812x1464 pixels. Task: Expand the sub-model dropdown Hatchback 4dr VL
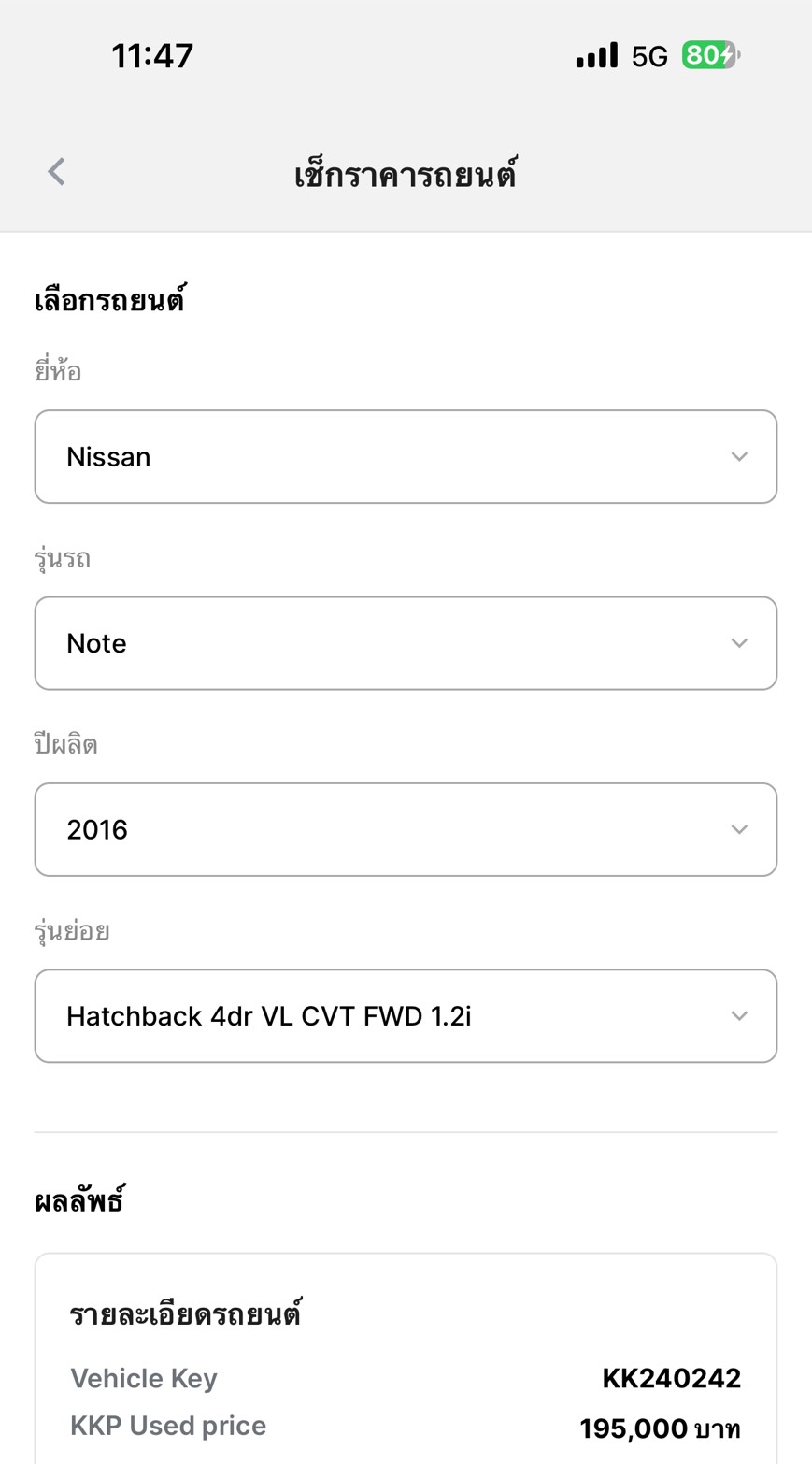point(406,1016)
